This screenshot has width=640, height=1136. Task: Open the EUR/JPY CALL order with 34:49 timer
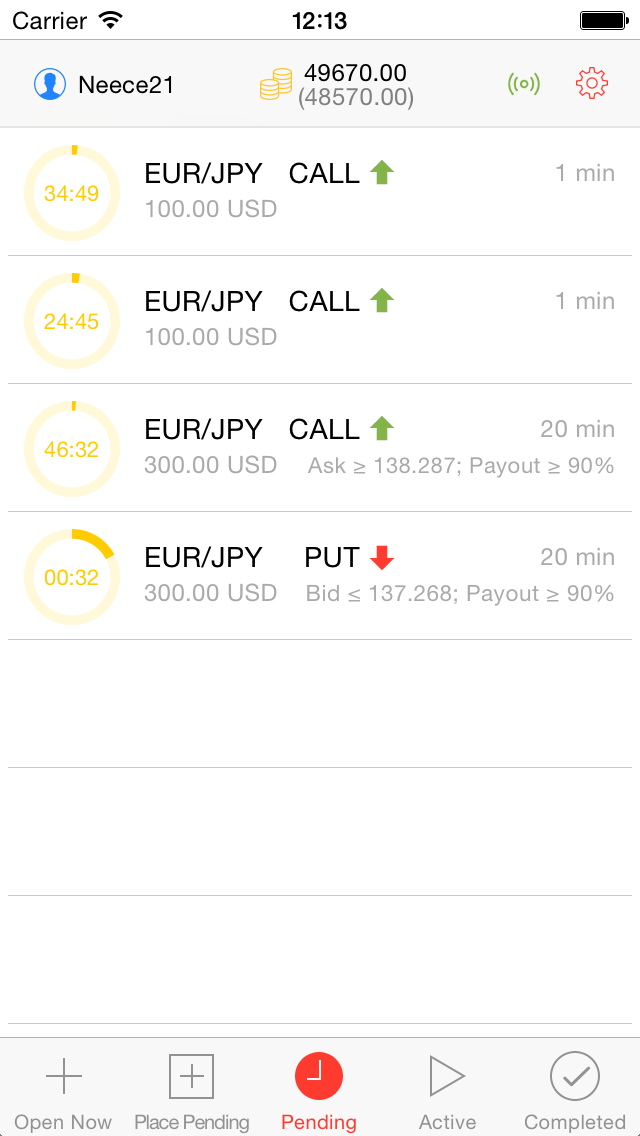320,192
